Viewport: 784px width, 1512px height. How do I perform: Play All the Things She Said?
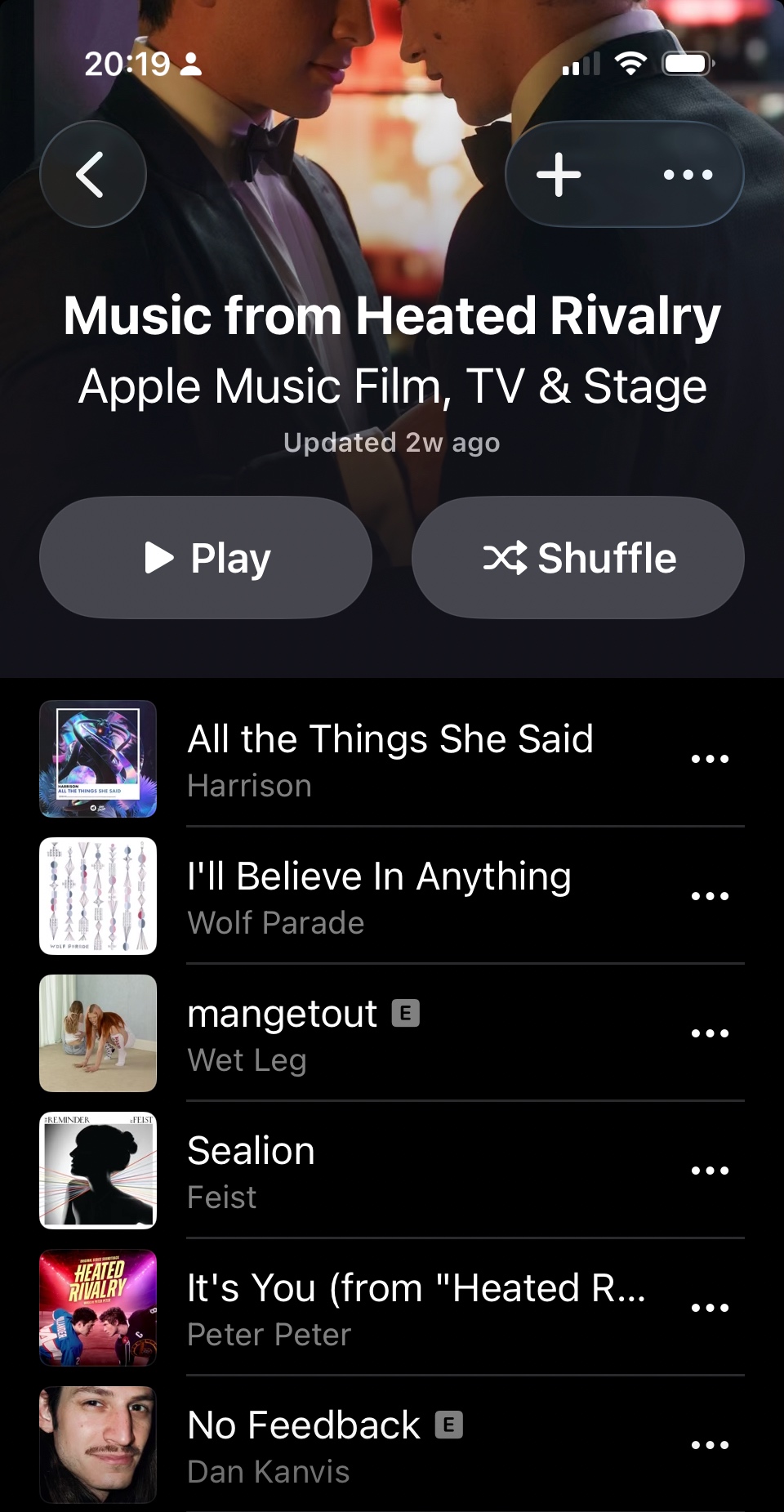390,759
